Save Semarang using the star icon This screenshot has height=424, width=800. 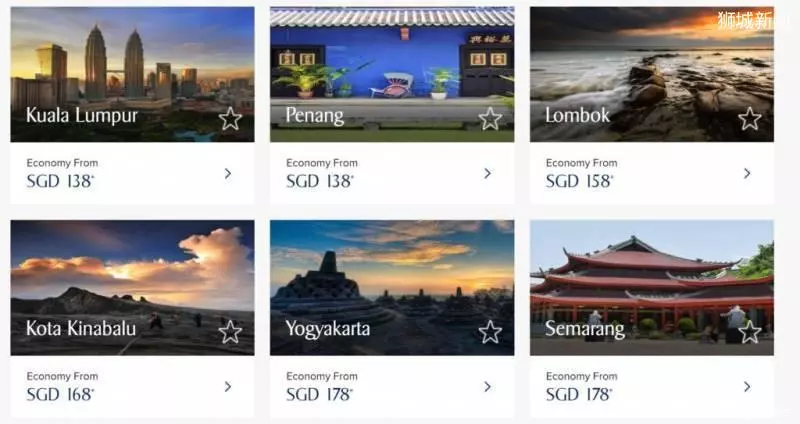click(749, 332)
